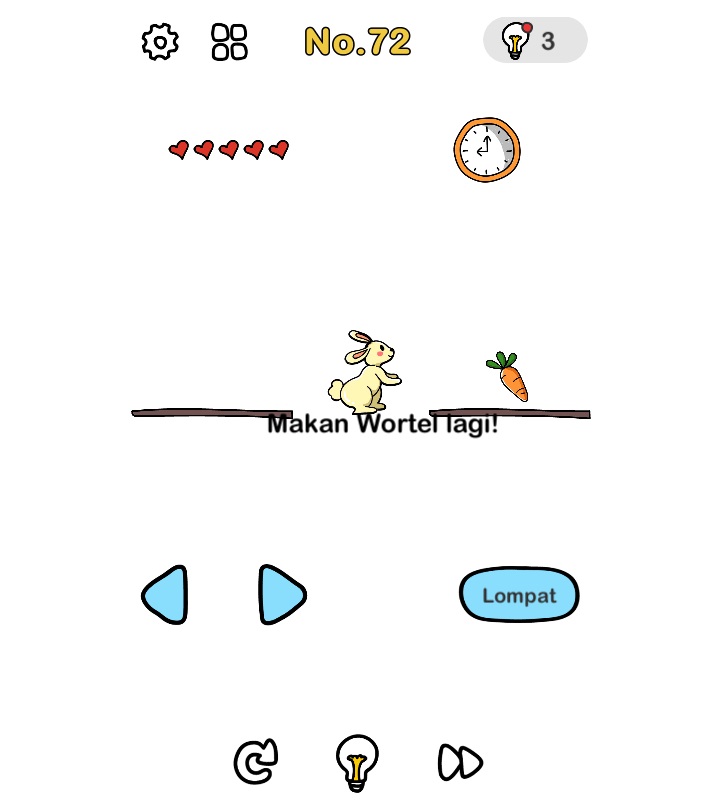This screenshot has height=800, width=722.
Task: Open the level selection grid
Action: click(x=229, y=42)
